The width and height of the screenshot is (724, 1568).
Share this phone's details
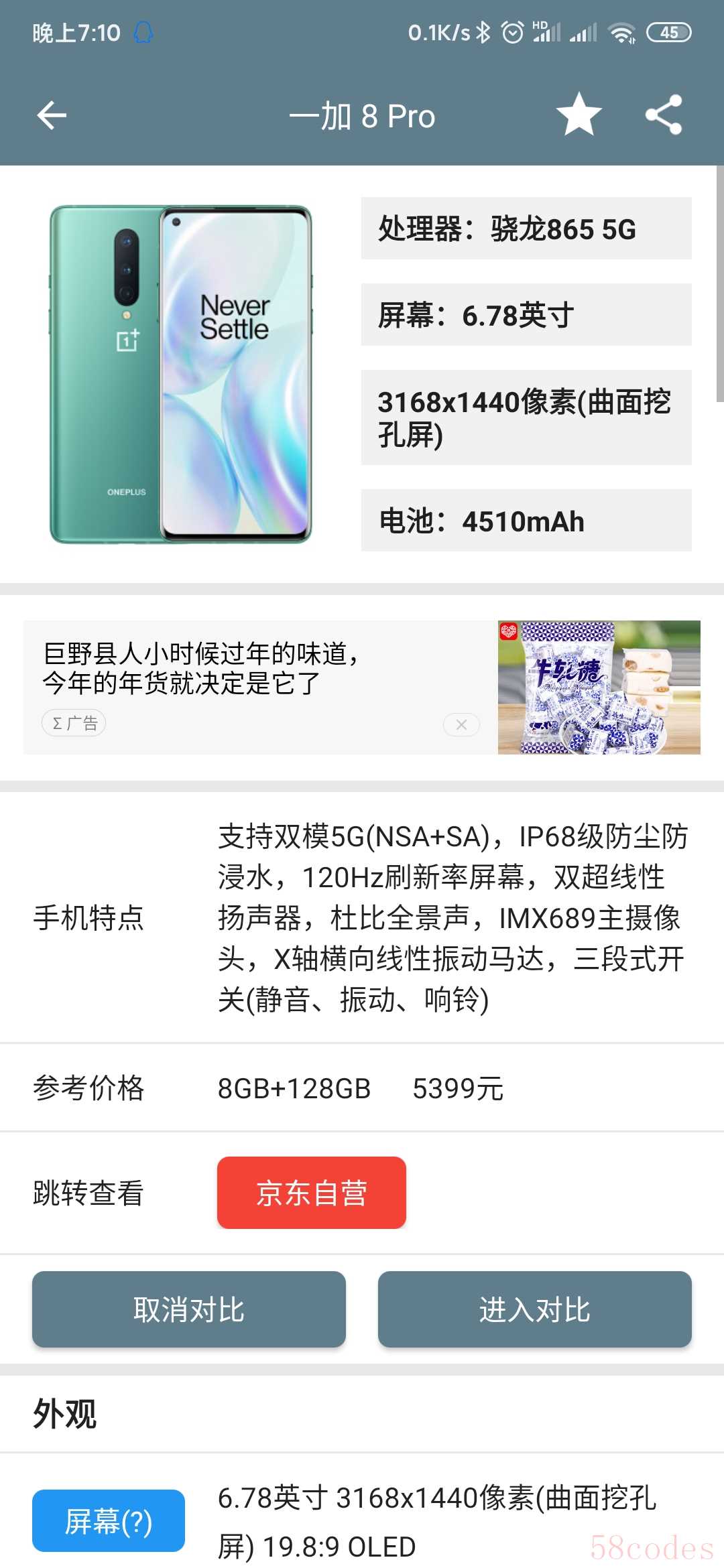(x=664, y=115)
